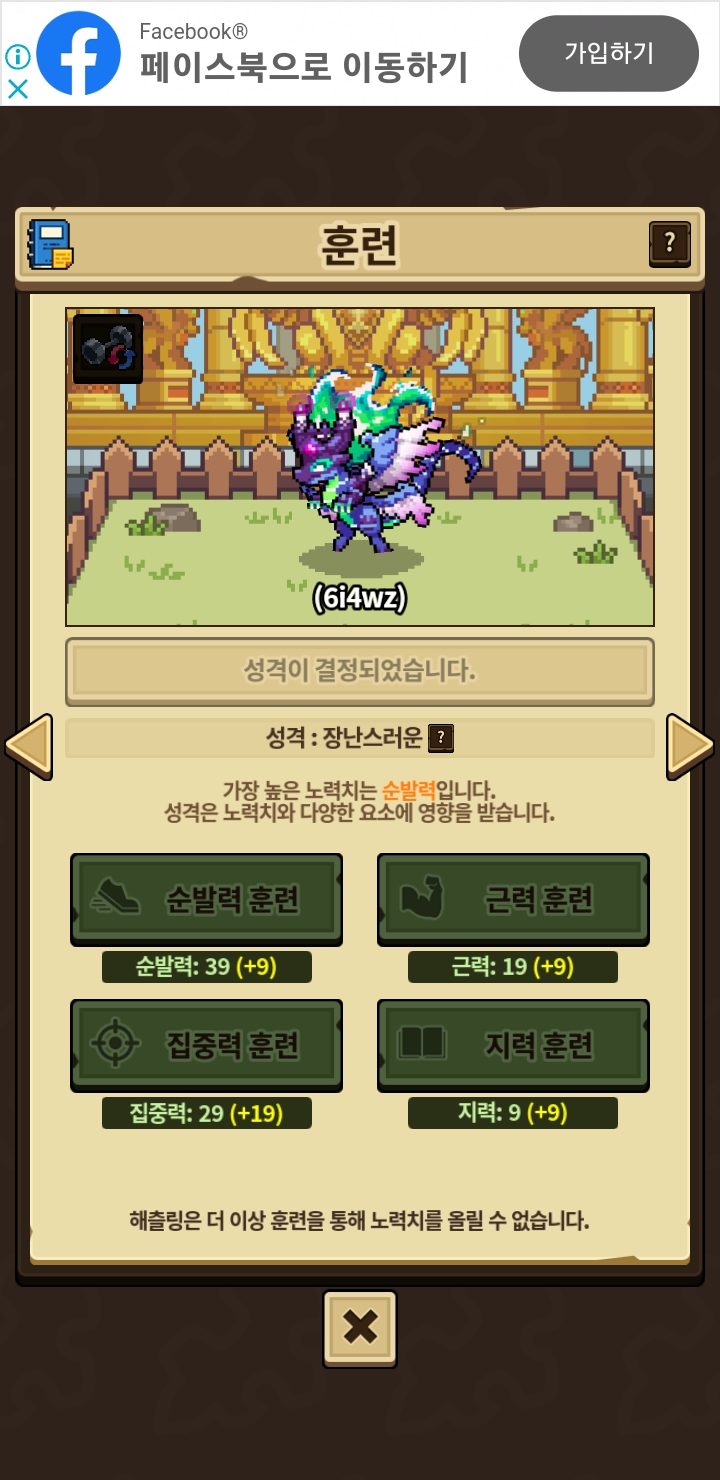The image size is (720, 1480).
Task: Select 집중력 훈련
Action: coord(206,1045)
